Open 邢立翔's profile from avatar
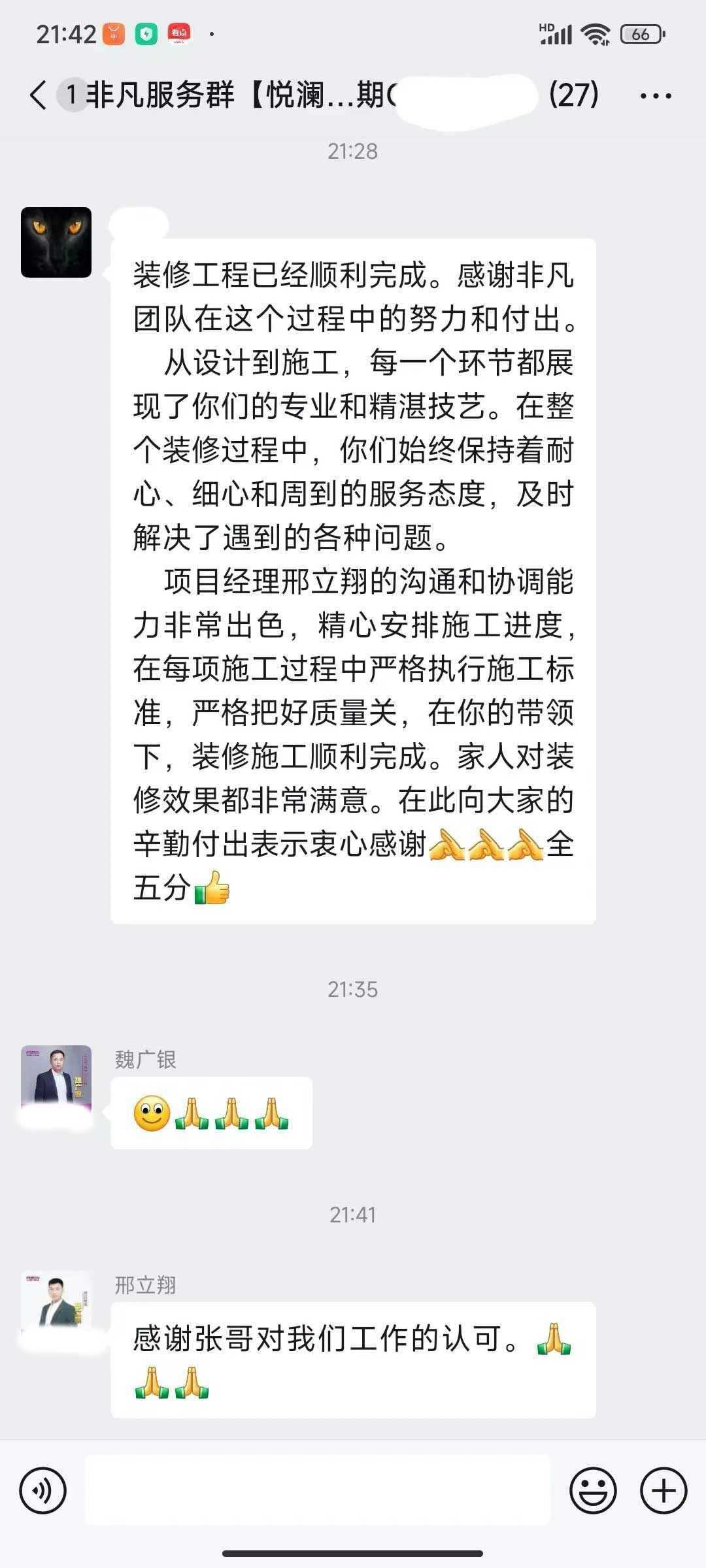Image resolution: width=706 pixels, height=1568 pixels. click(x=56, y=1305)
